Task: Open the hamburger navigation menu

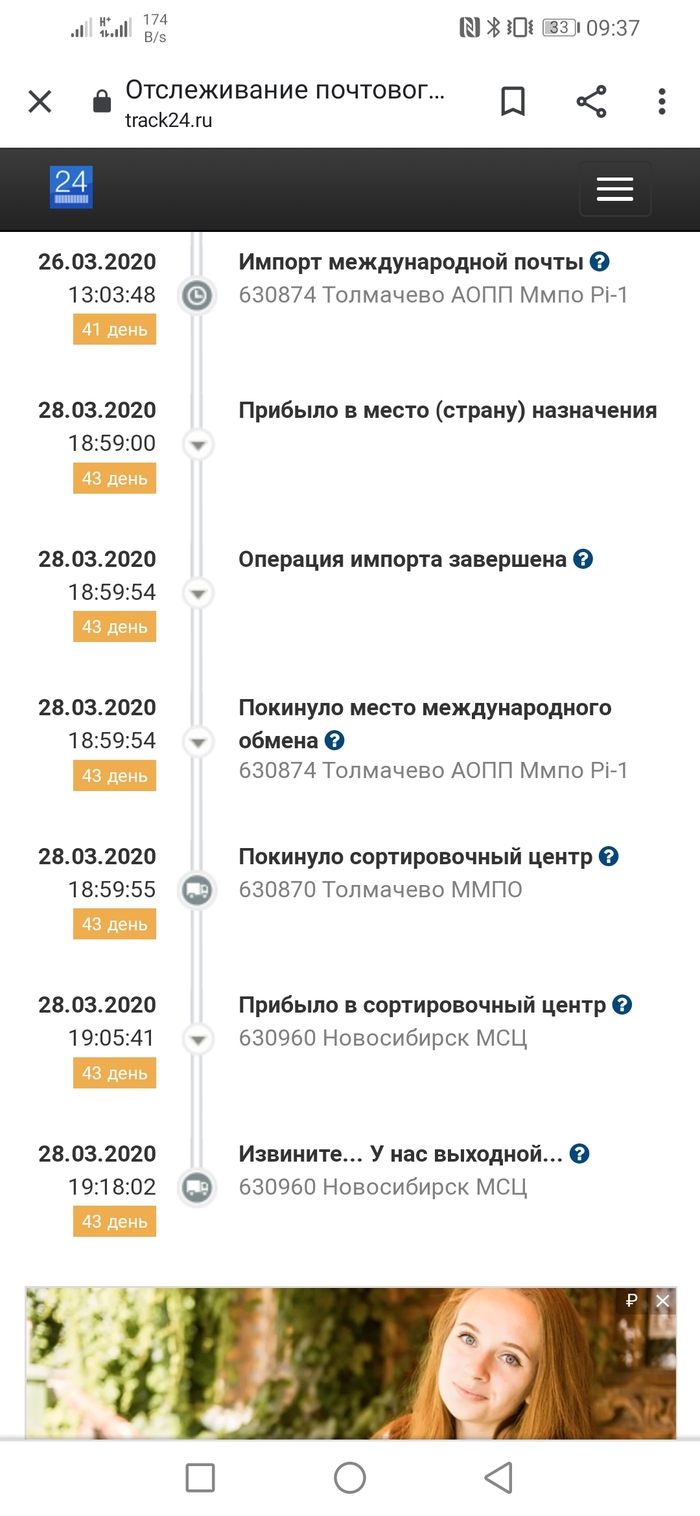Action: click(x=614, y=189)
